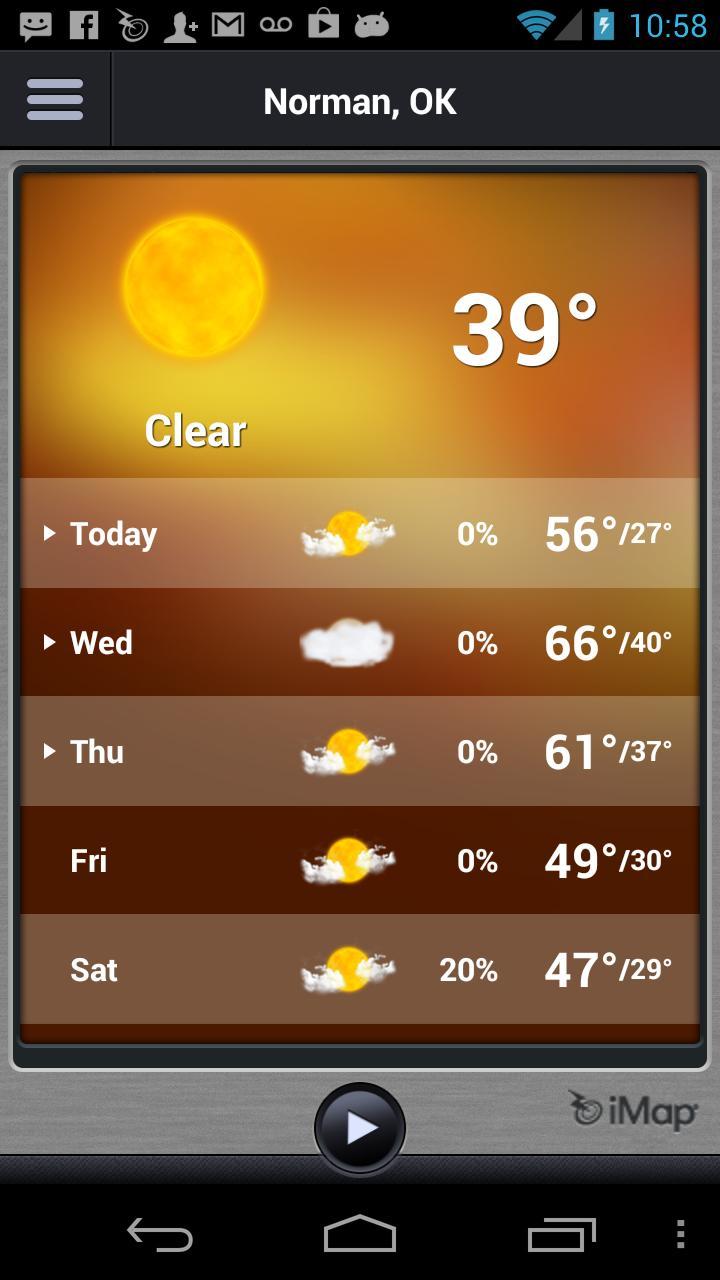
Task: Start the video with the play button
Action: click(x=360, y=1128)
